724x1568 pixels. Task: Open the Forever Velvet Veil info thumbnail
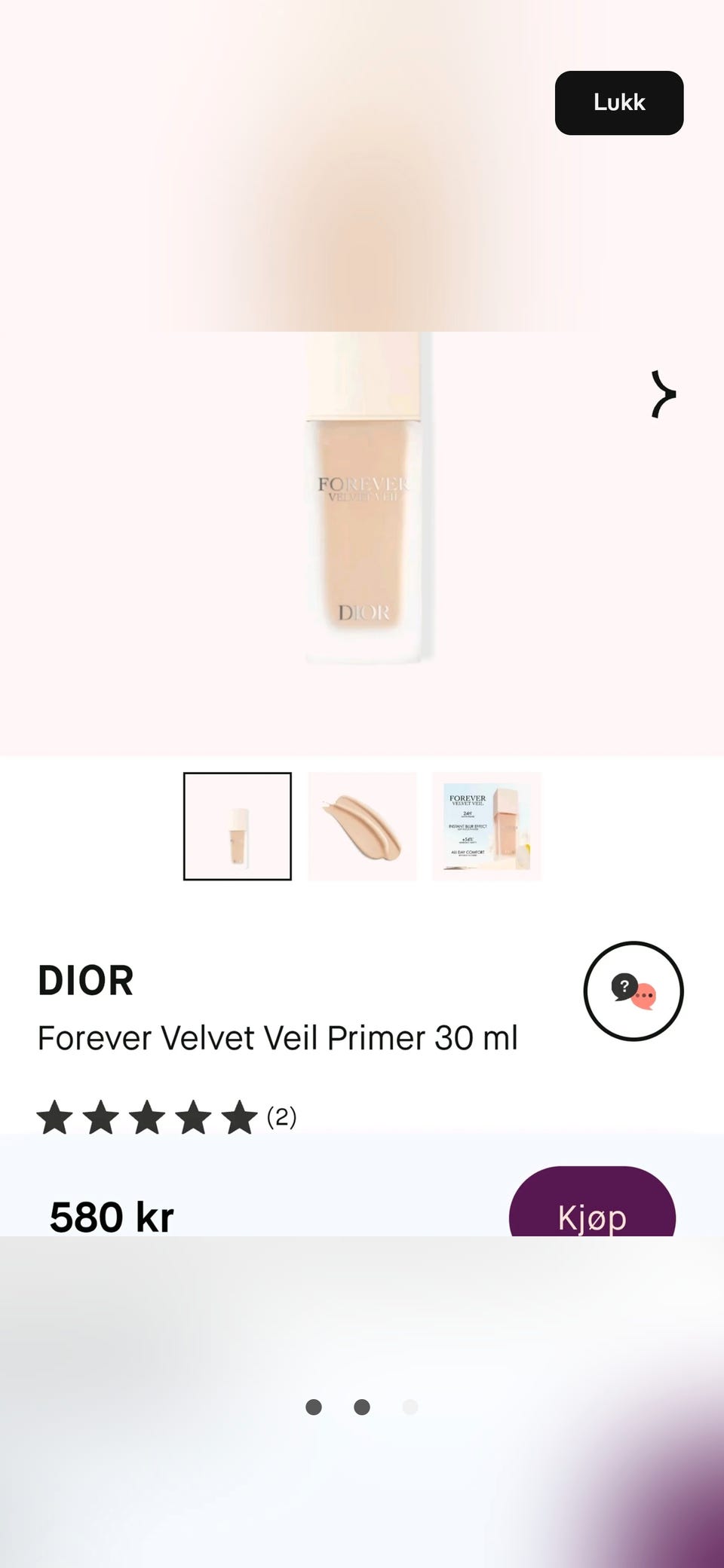tap(486, 826)
